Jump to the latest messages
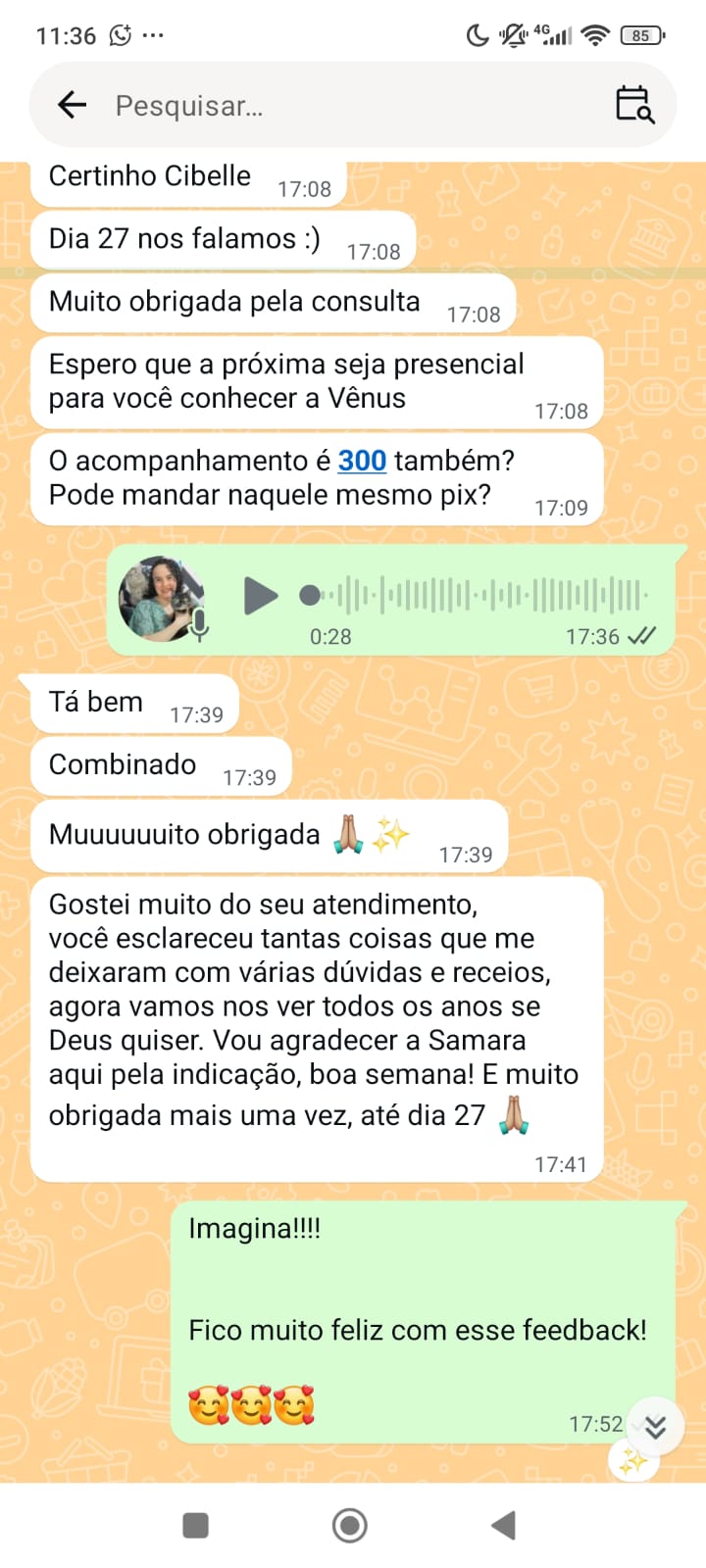 pos(655,1427)
